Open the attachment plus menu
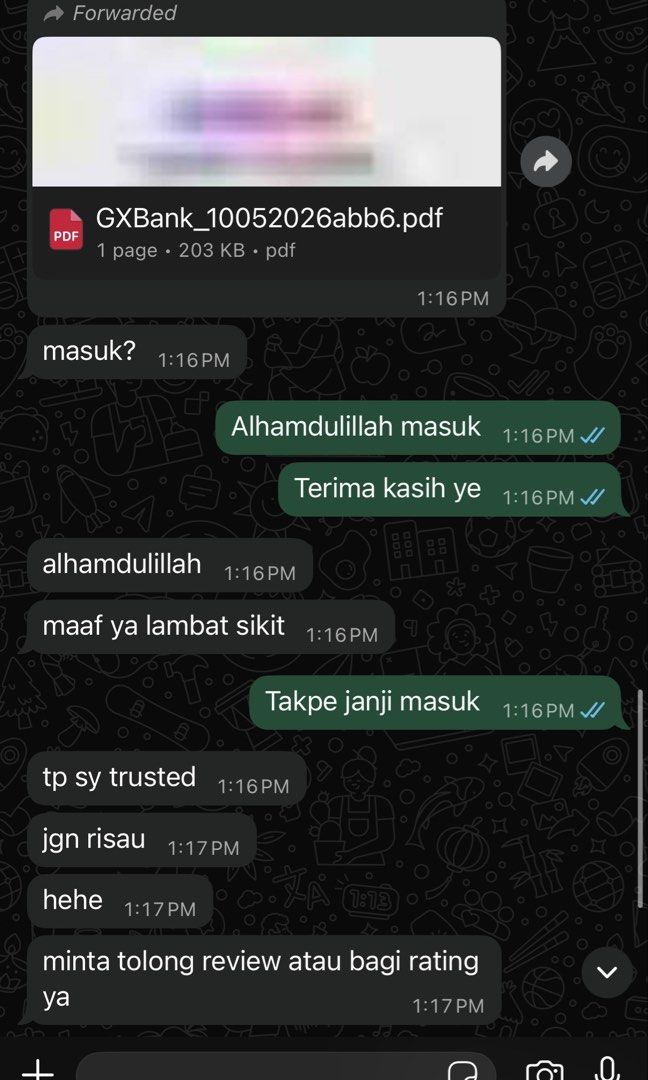648x1080 pixels. 38,1070
